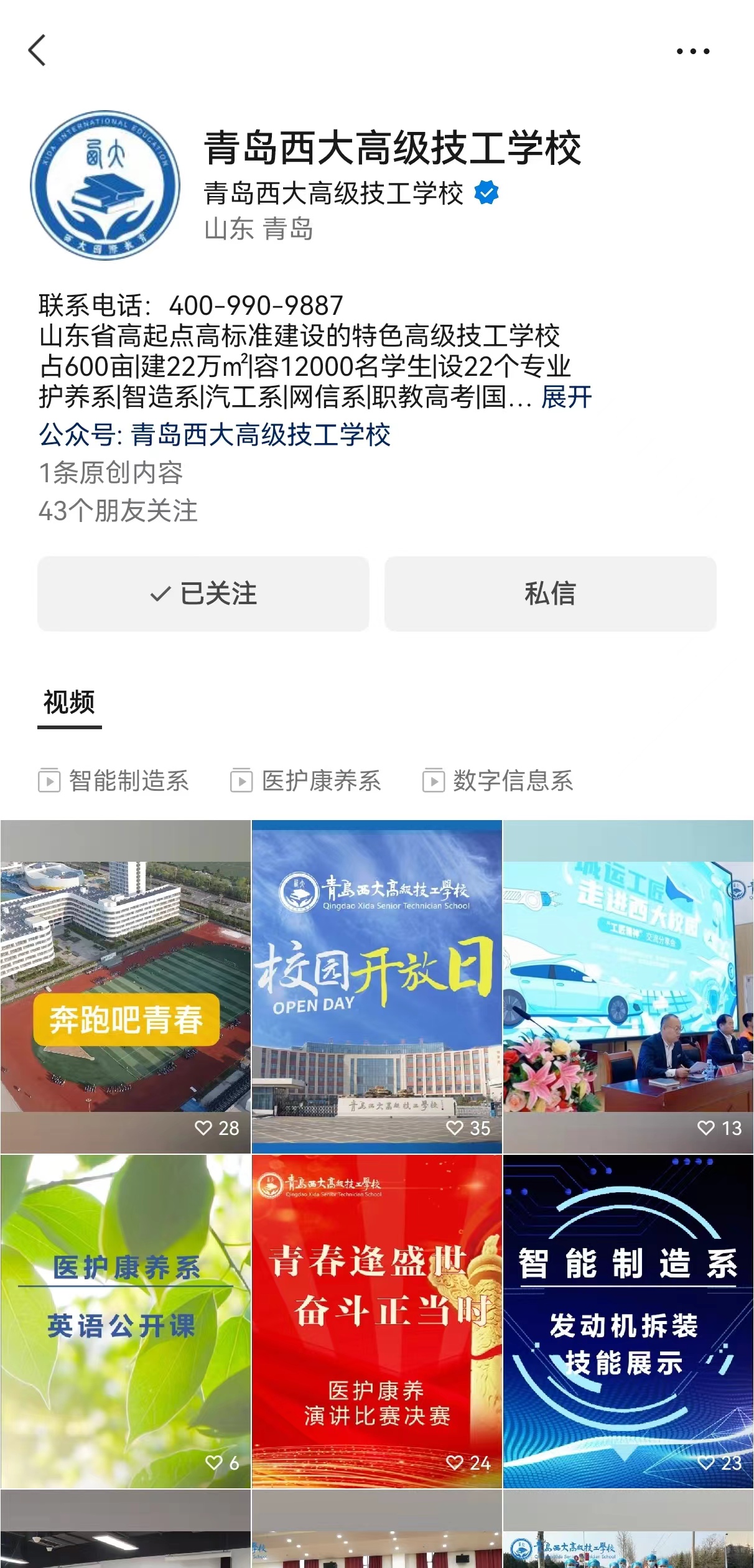Watch the 医护康养系 英语公开课 video

point(125,1322)
